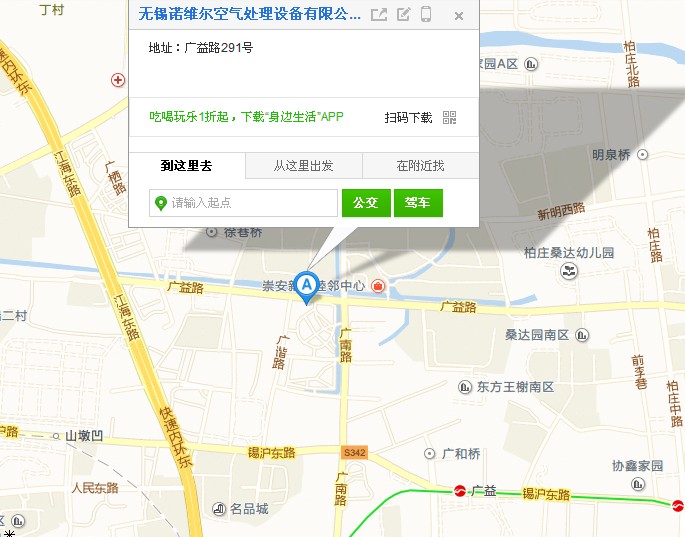Get 驾车 driving directions
This screenshot has height=537, width=685.
[x=418, y=203]
